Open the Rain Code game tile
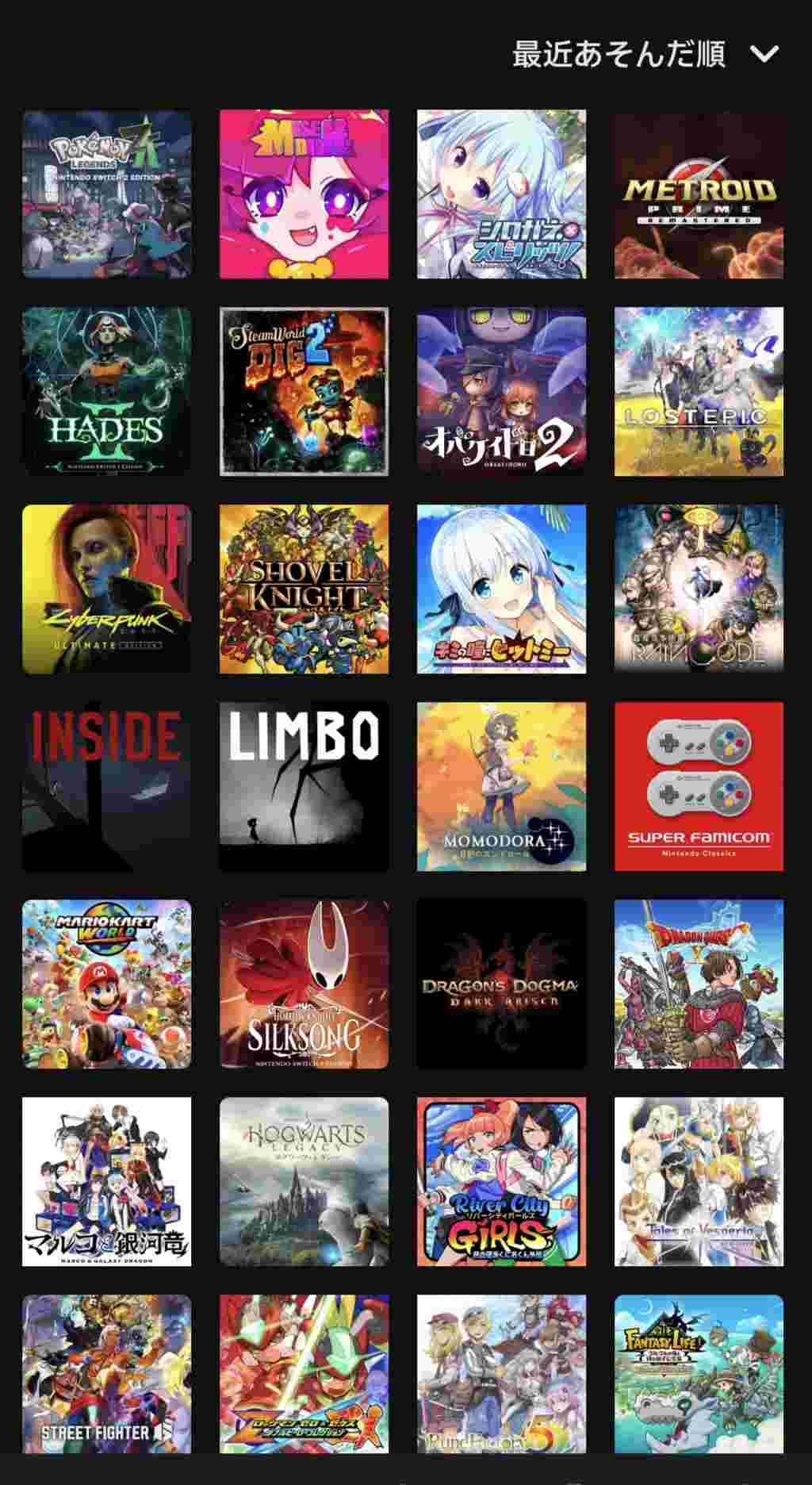 pyautogui.click(x=699, y=589)
